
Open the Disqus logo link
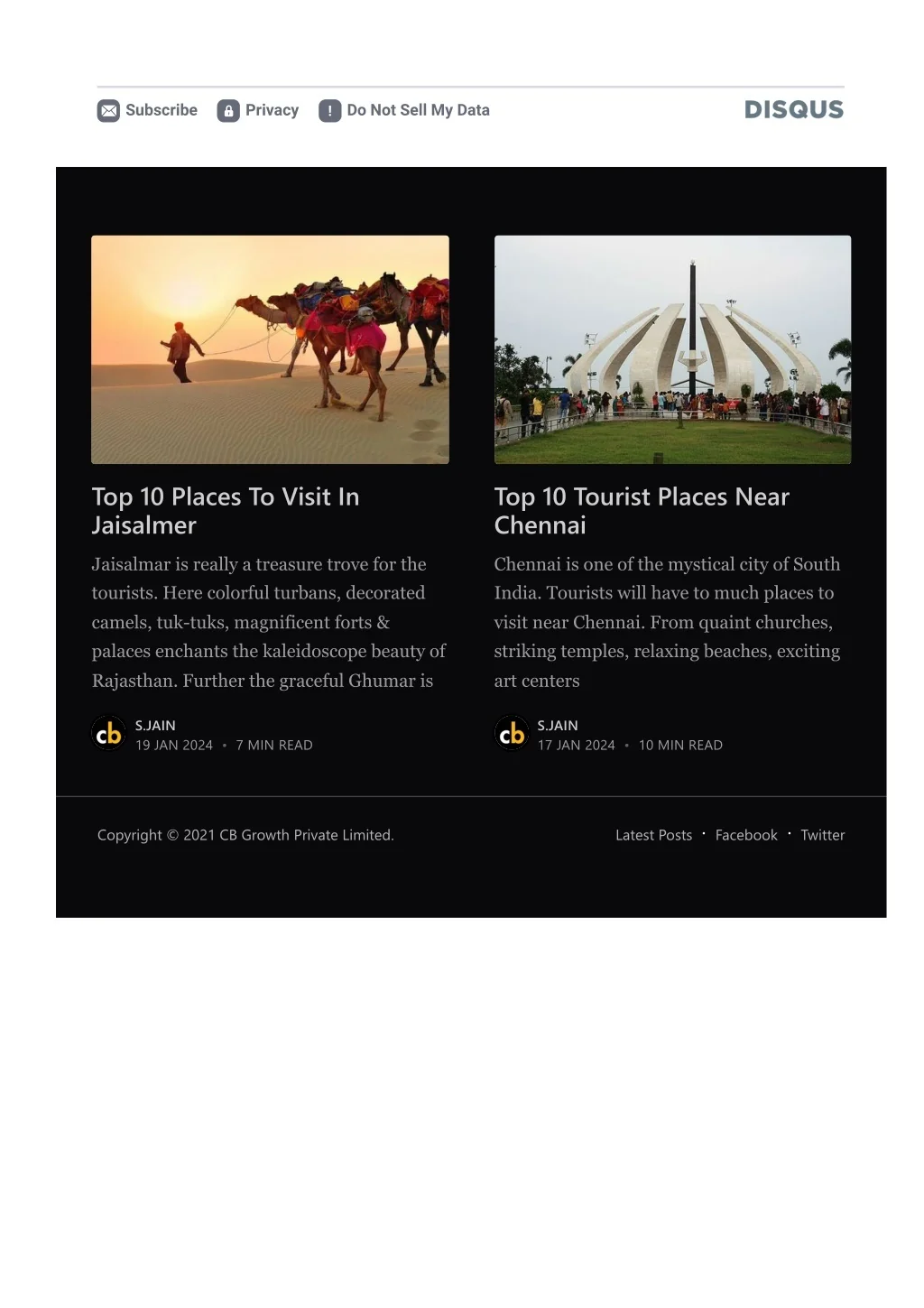(x=793, y=110)
